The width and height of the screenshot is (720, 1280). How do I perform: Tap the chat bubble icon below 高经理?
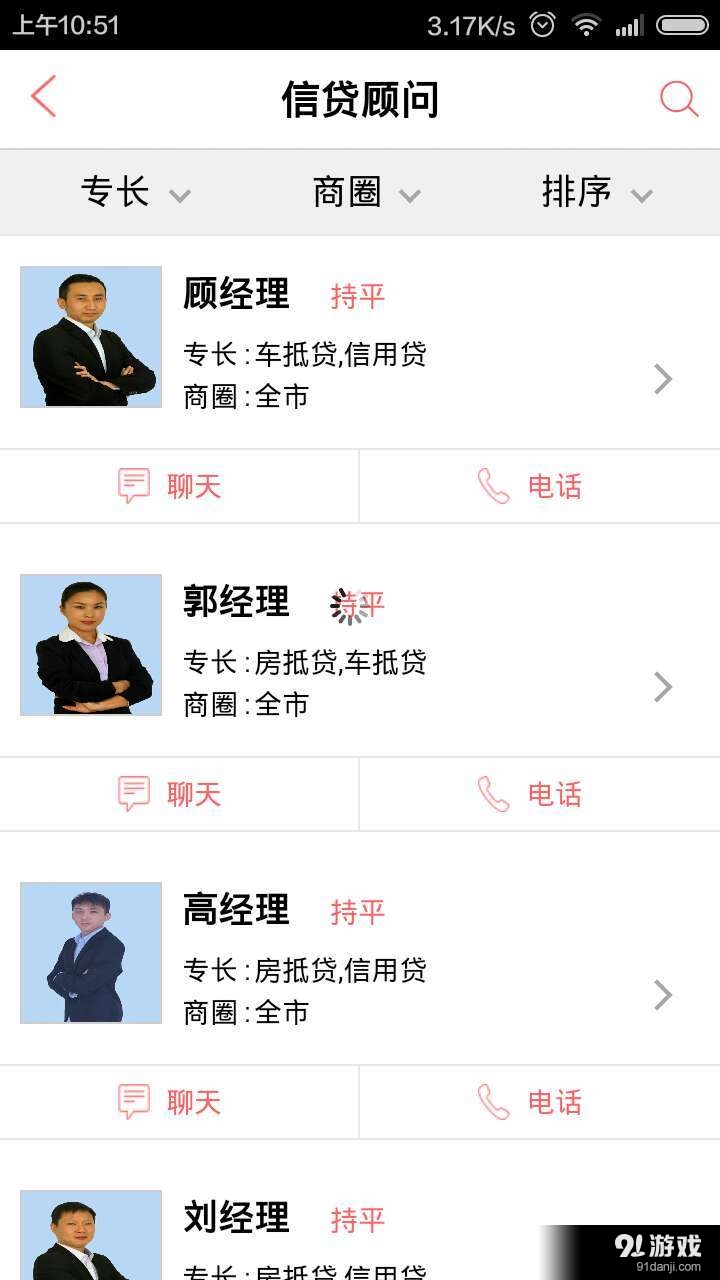pyautogui.click(x=135, y=1101)
